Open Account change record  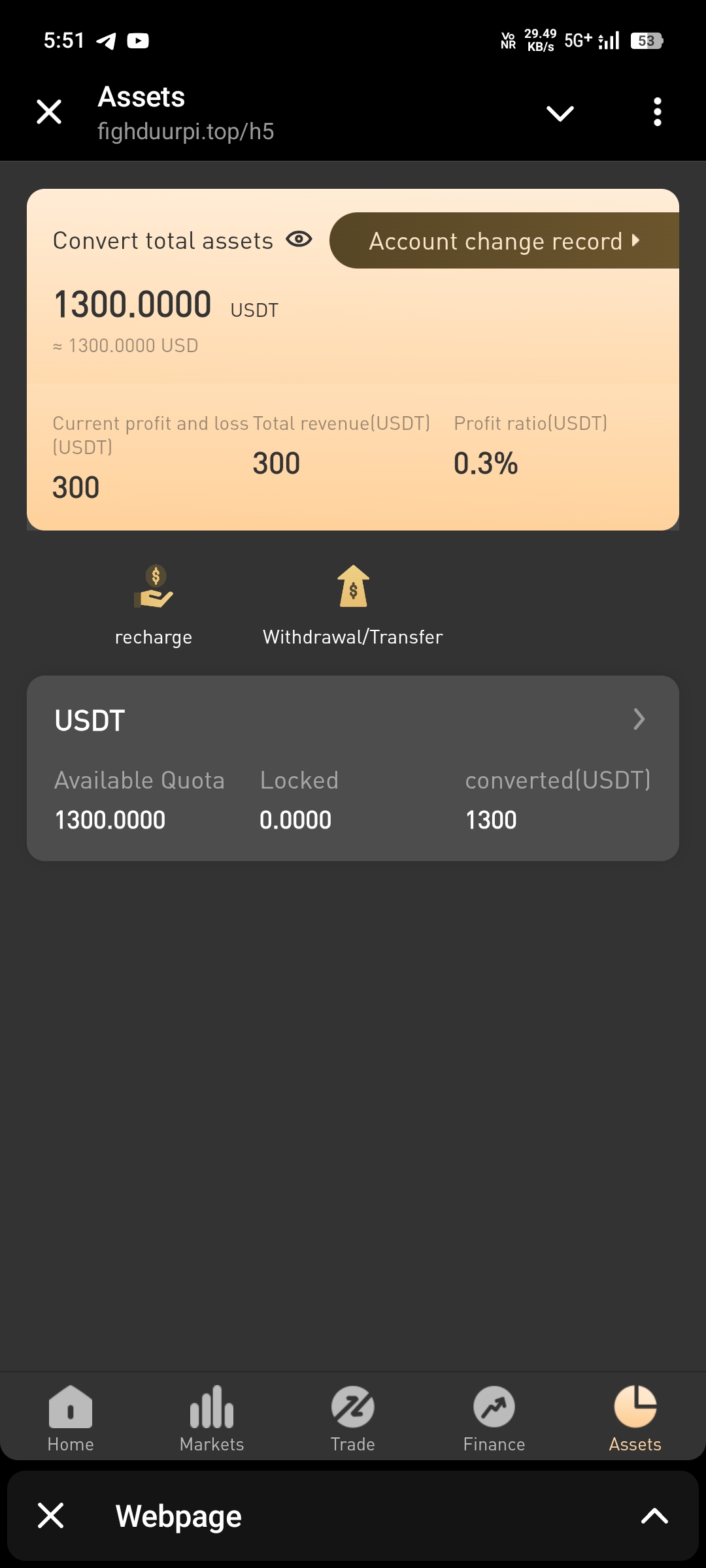point(504,240)
